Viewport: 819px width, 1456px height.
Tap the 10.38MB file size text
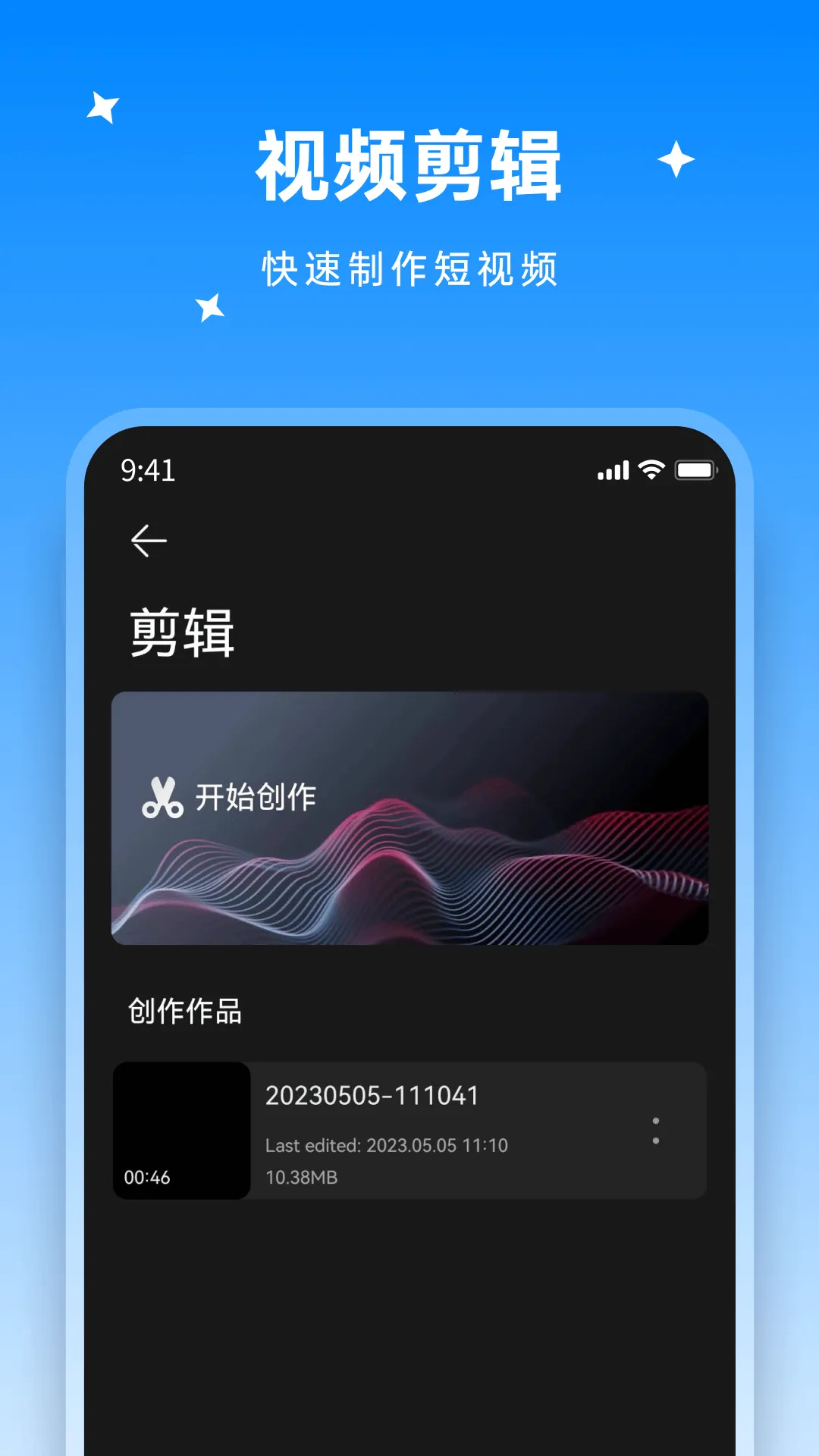click(301, 1177)
